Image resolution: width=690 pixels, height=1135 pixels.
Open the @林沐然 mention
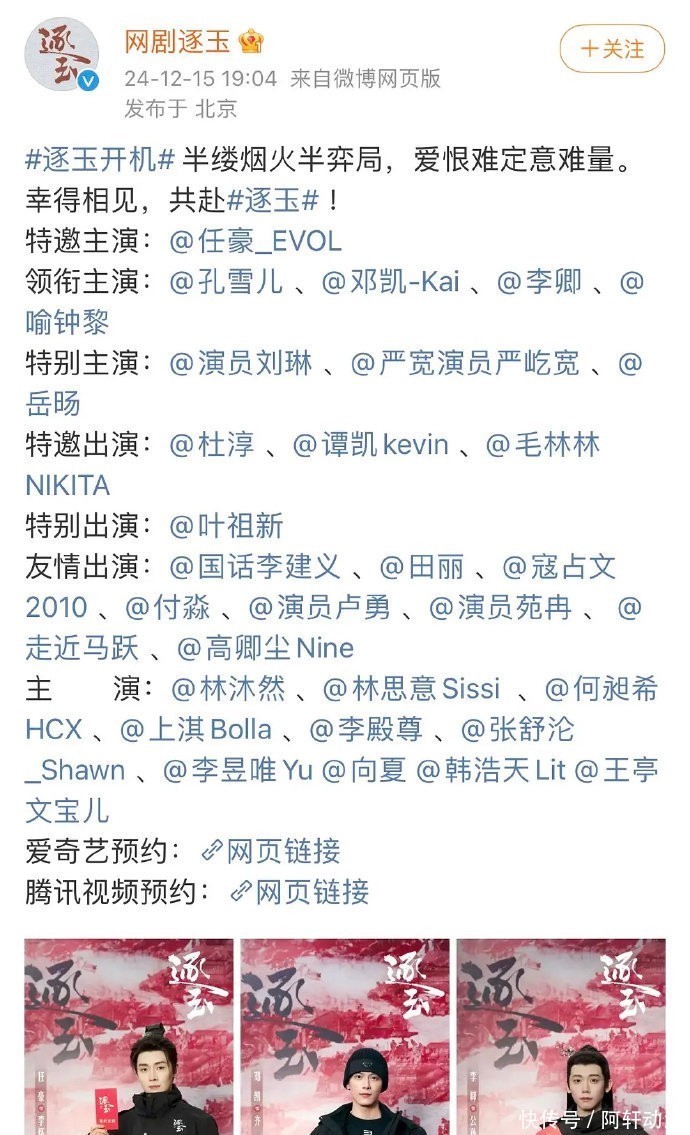228,688
